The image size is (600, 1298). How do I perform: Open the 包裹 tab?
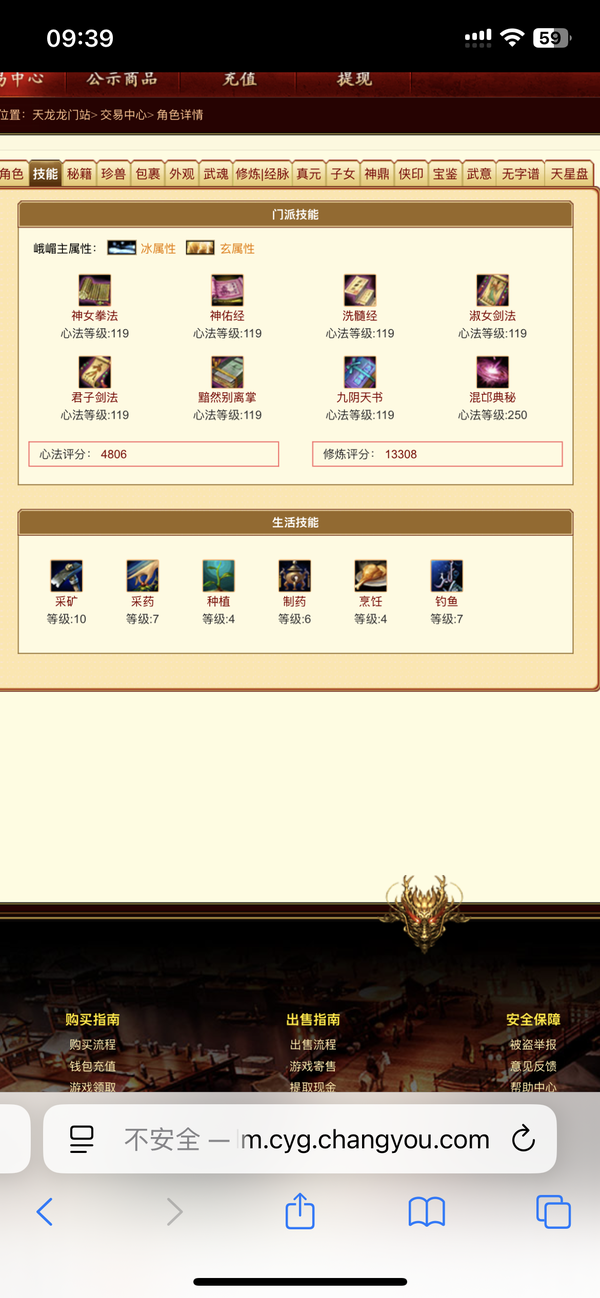point(148,174)
